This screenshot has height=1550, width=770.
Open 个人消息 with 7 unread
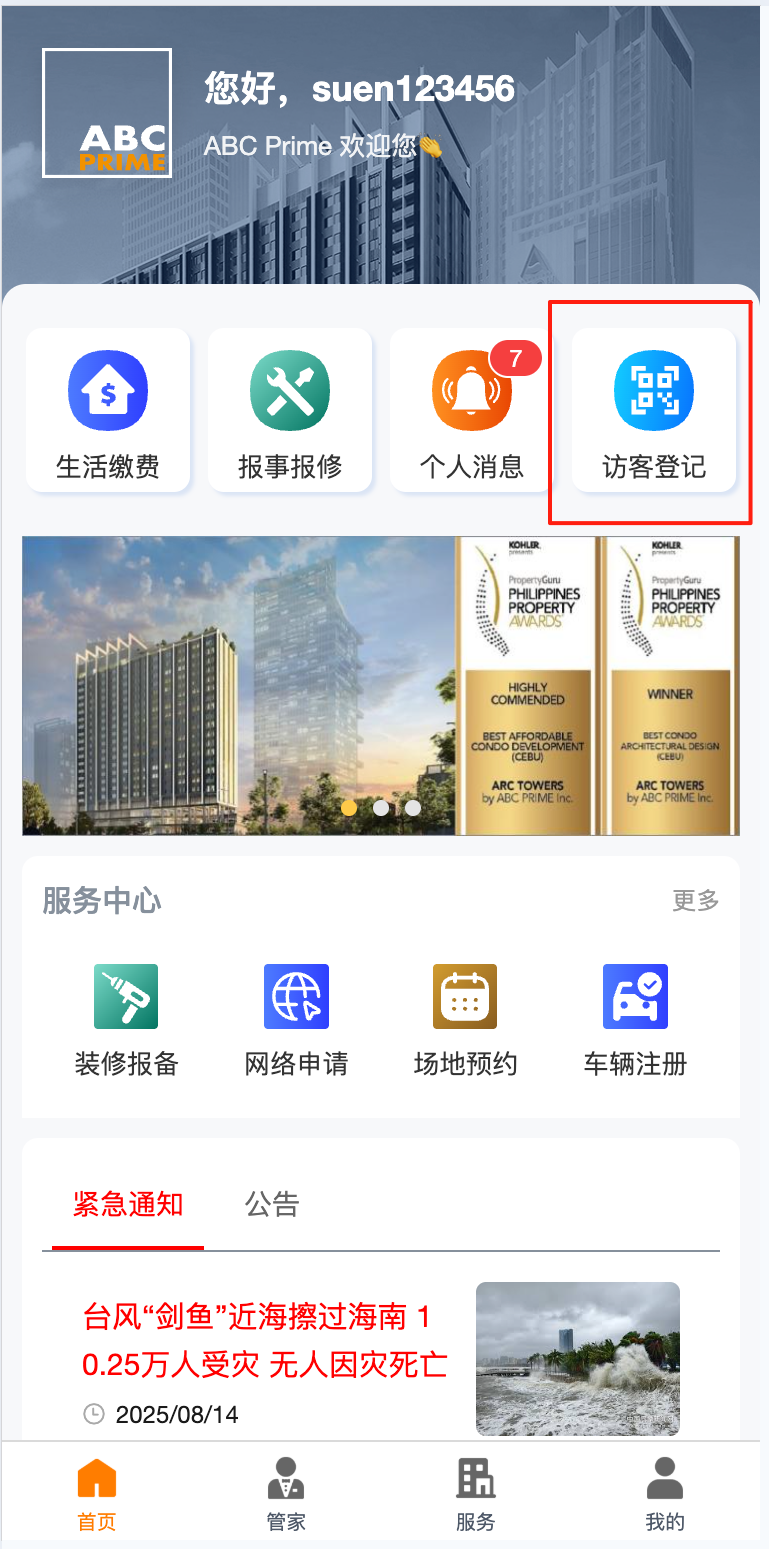pyautogui.click(x=471, y=411)
